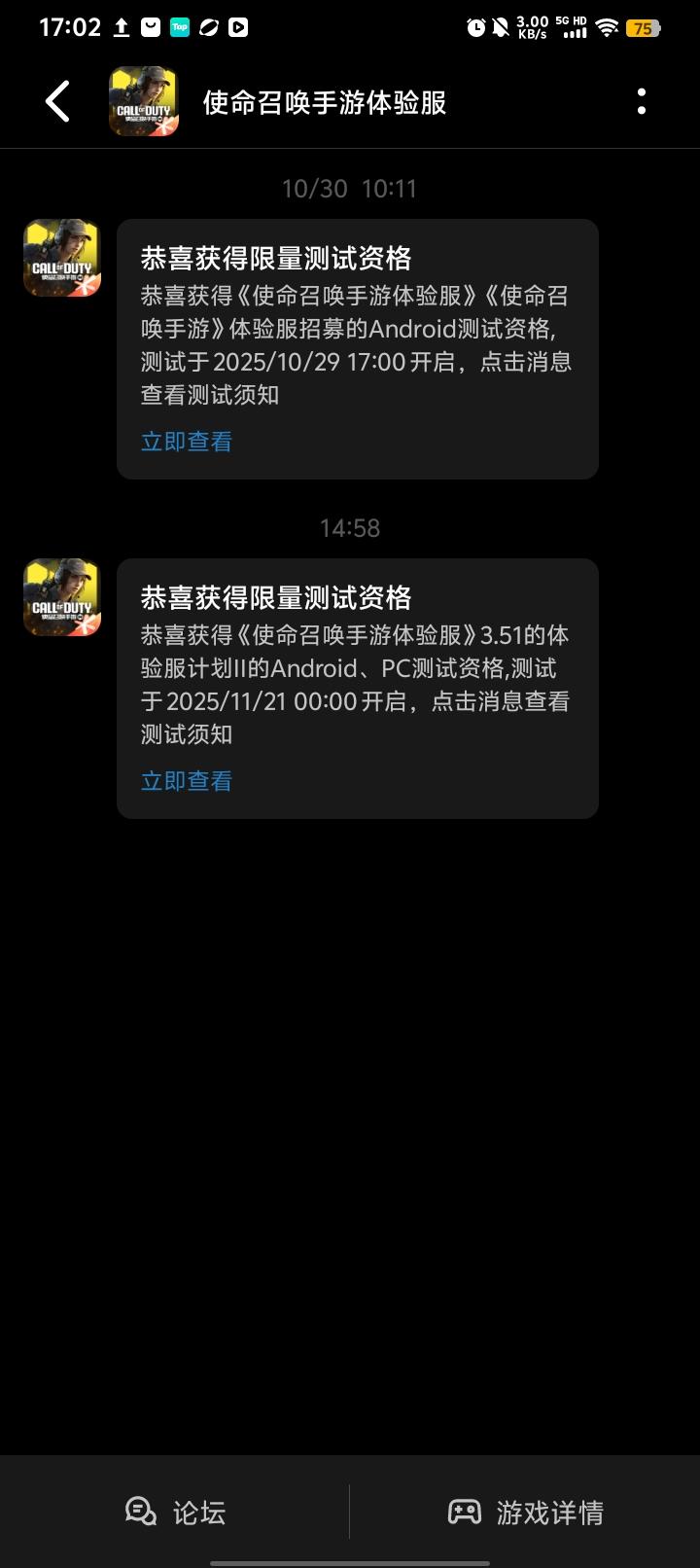
Task: Go back using the left arrow
Action: click(55, 100)
